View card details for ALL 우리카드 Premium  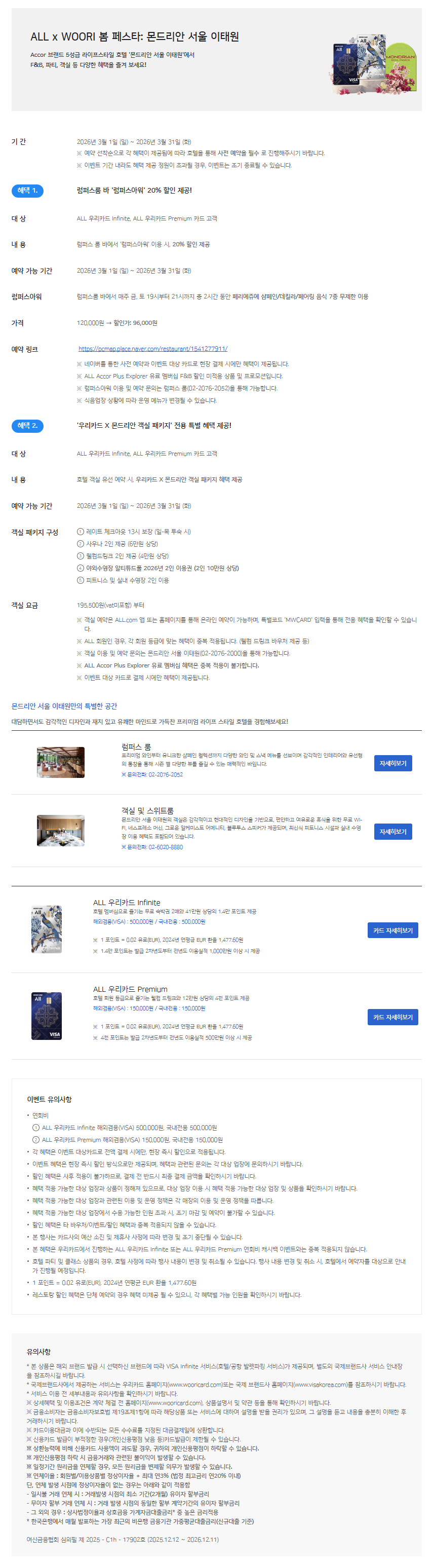tap(392, 1017)
